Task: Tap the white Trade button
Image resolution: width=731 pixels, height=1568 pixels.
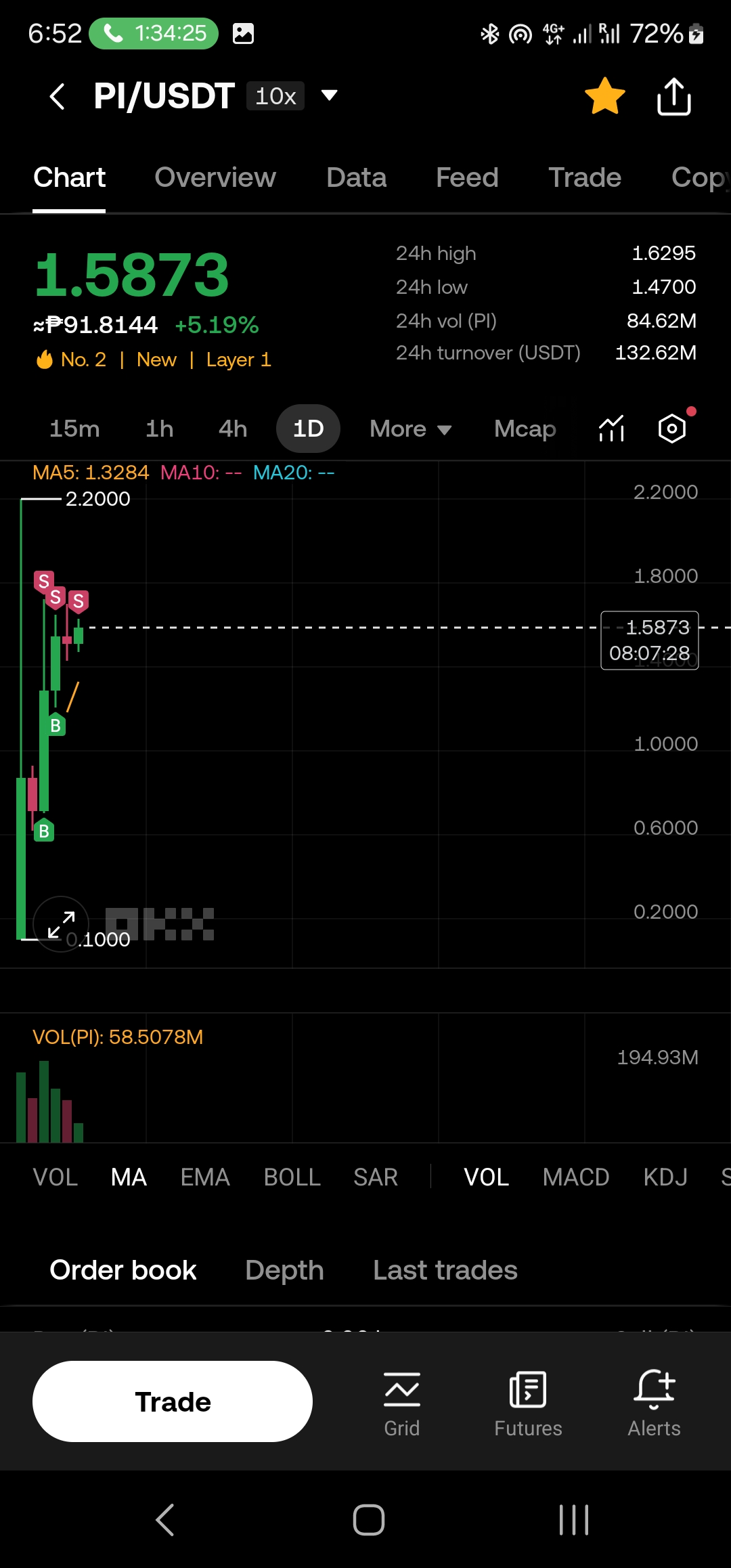Action: click(x=173, y=1401)
